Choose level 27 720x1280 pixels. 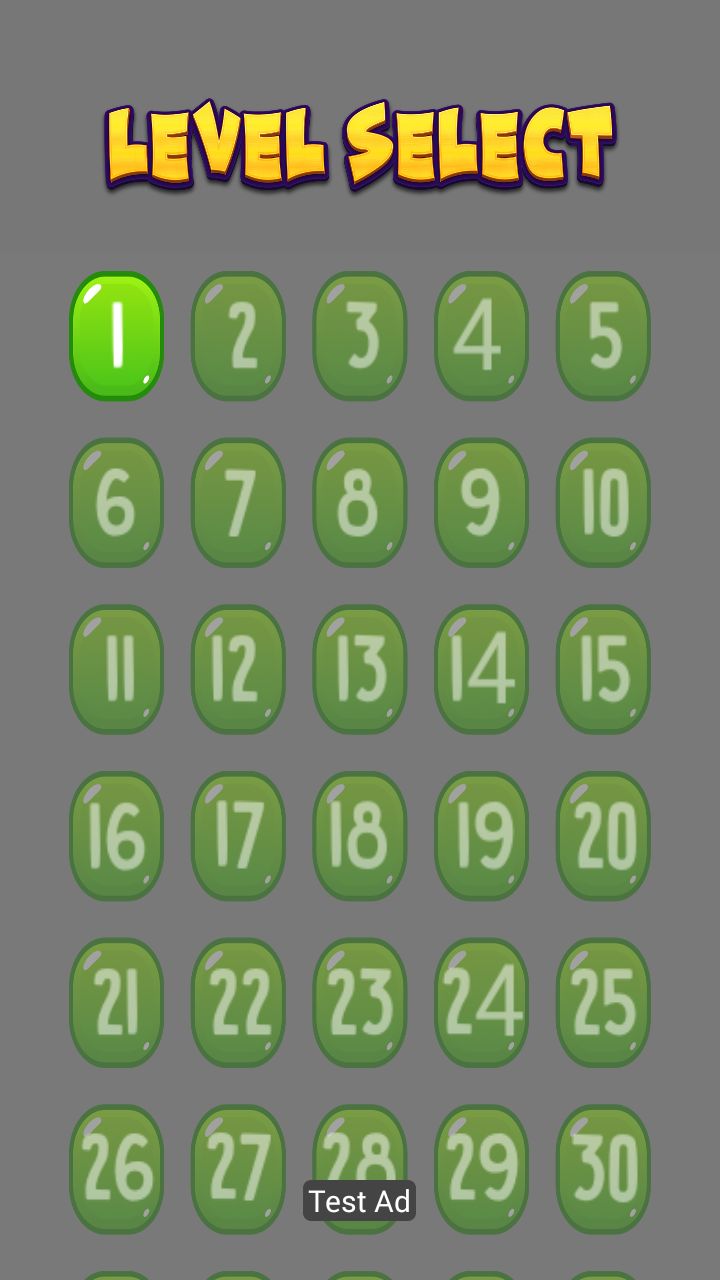pyautogui.click(x=238, y=1168)
